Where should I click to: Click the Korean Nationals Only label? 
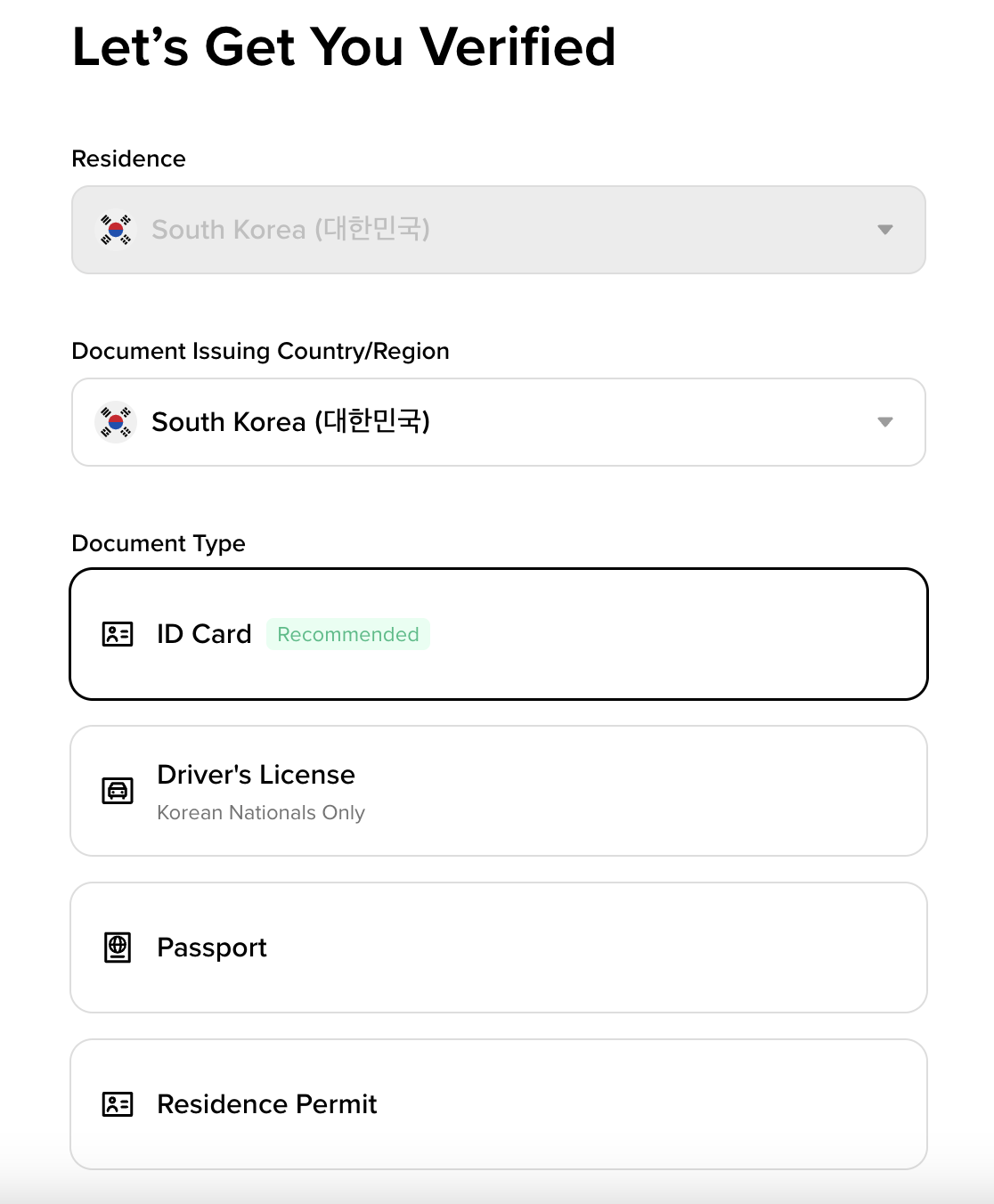pyautogui.click(x=260, y=812)
